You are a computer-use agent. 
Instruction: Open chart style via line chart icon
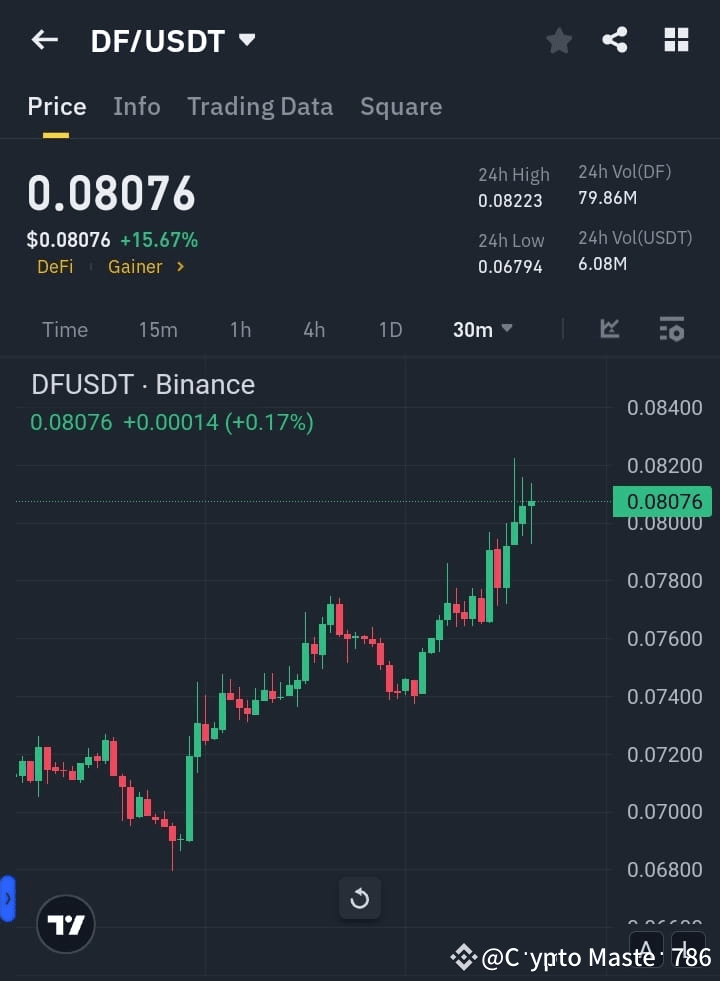pyautogui.click(x=610, y=328)
